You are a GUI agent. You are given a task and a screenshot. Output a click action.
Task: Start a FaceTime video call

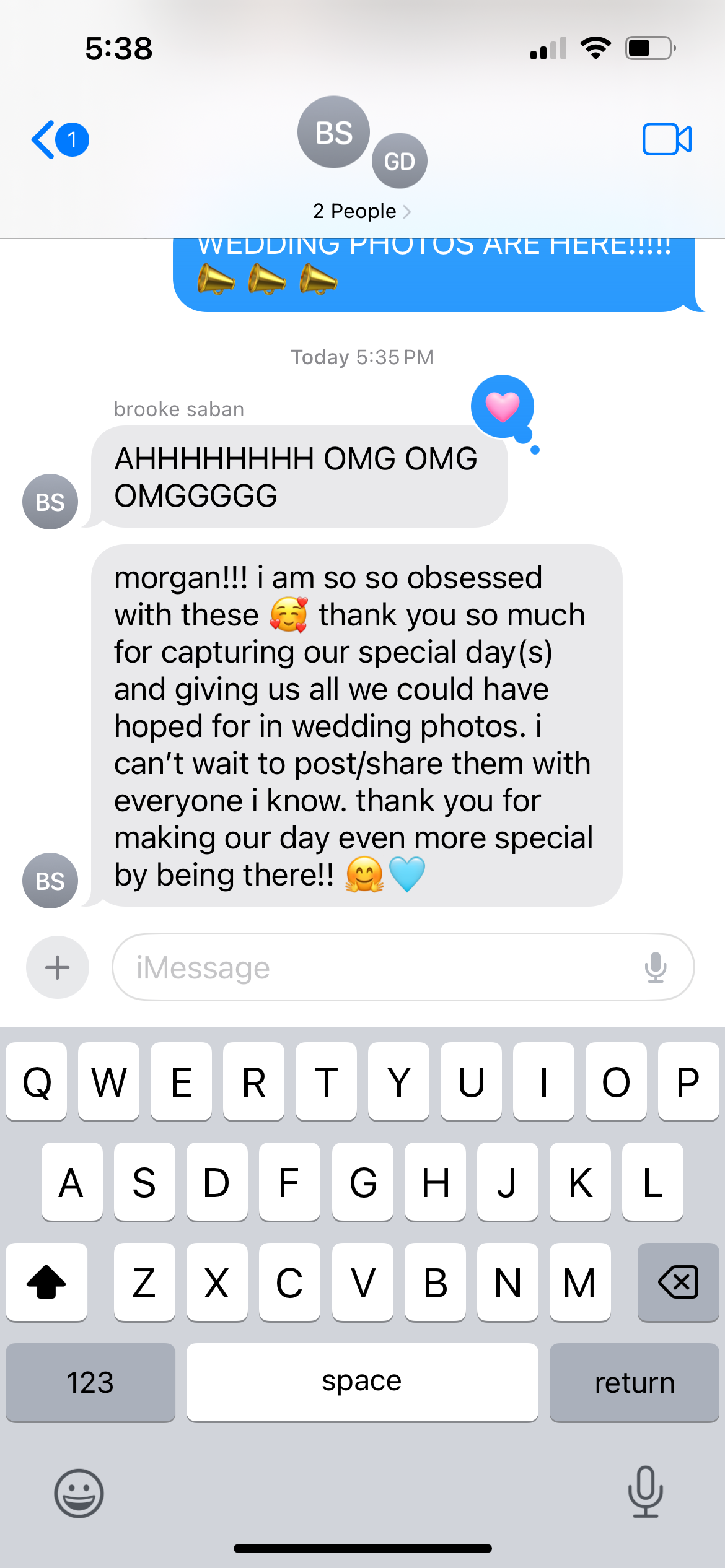pyautogui.click(x=667, y=139)
